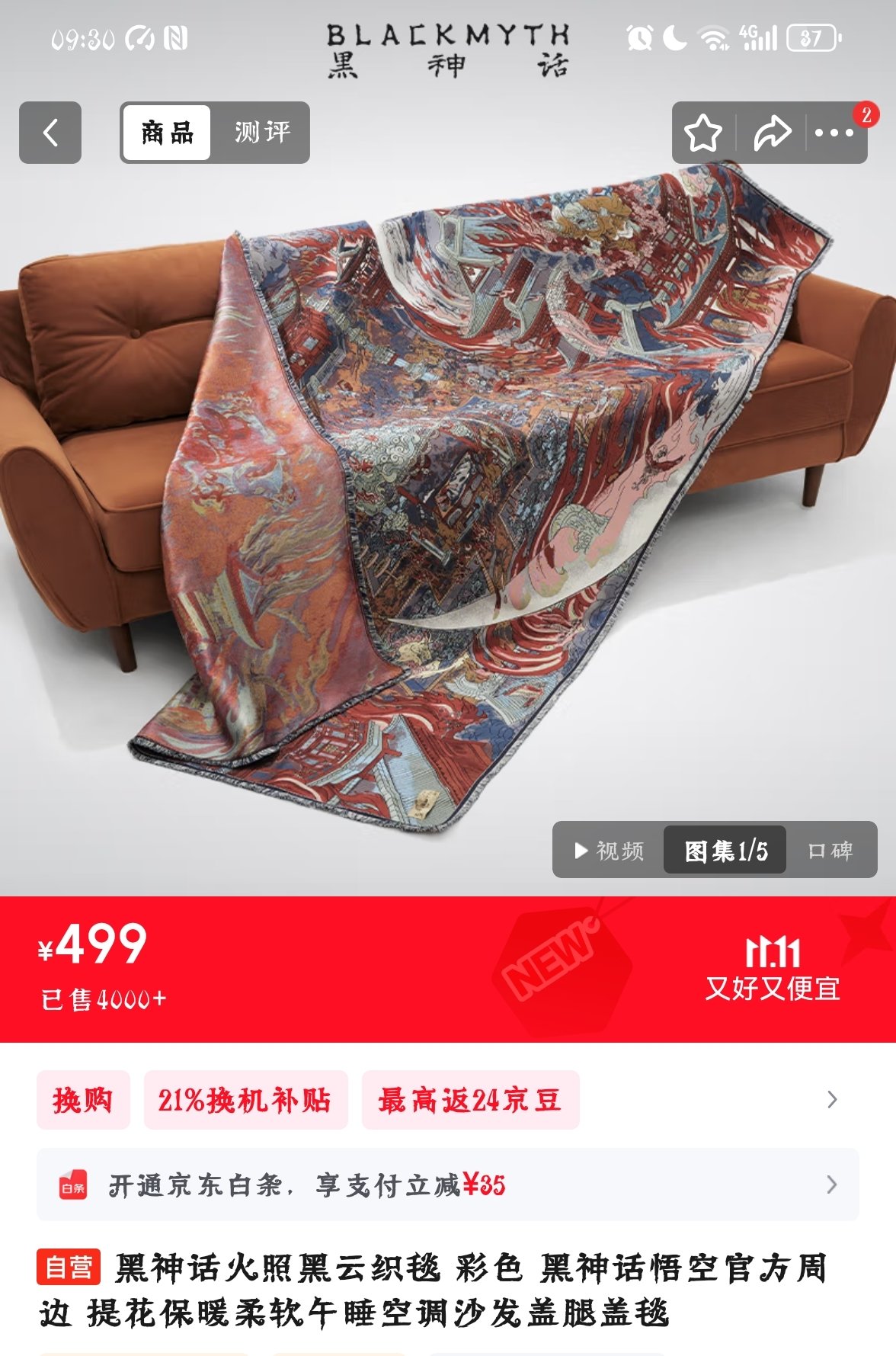The image size is (896, 1356).
Task: Open the three-dot overflow menu
Action: click(x=834, y=133)
